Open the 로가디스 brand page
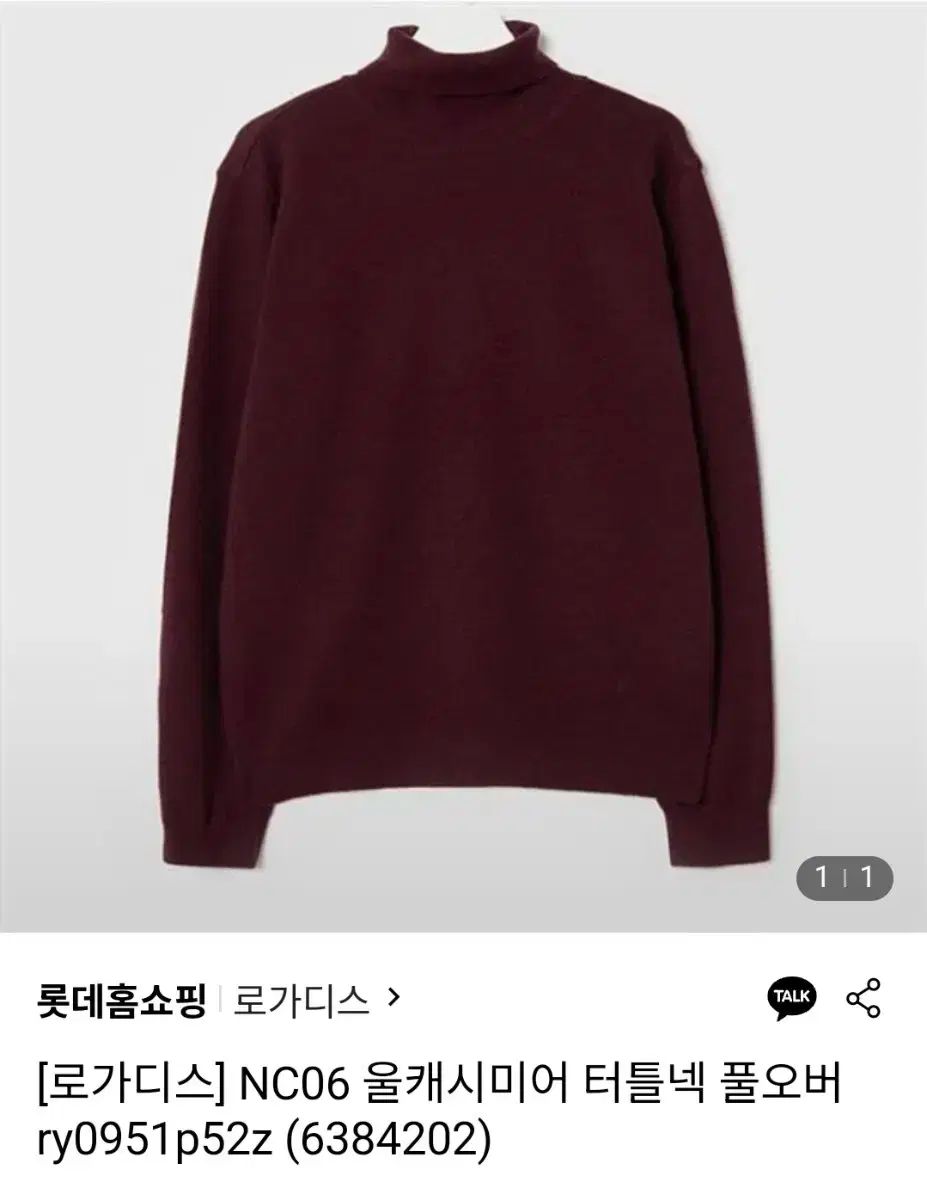The height and width of the screenshot is (1200, 927). coord(300,992)
